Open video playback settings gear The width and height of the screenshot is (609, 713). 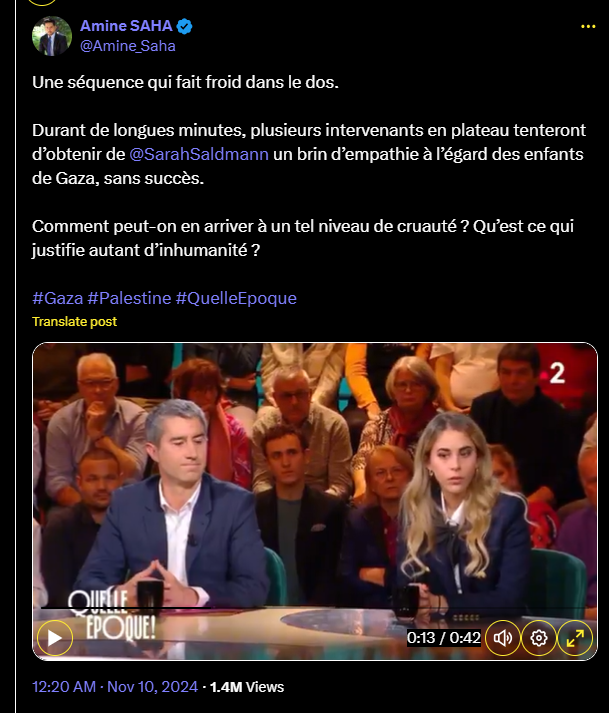click(539, 638)
